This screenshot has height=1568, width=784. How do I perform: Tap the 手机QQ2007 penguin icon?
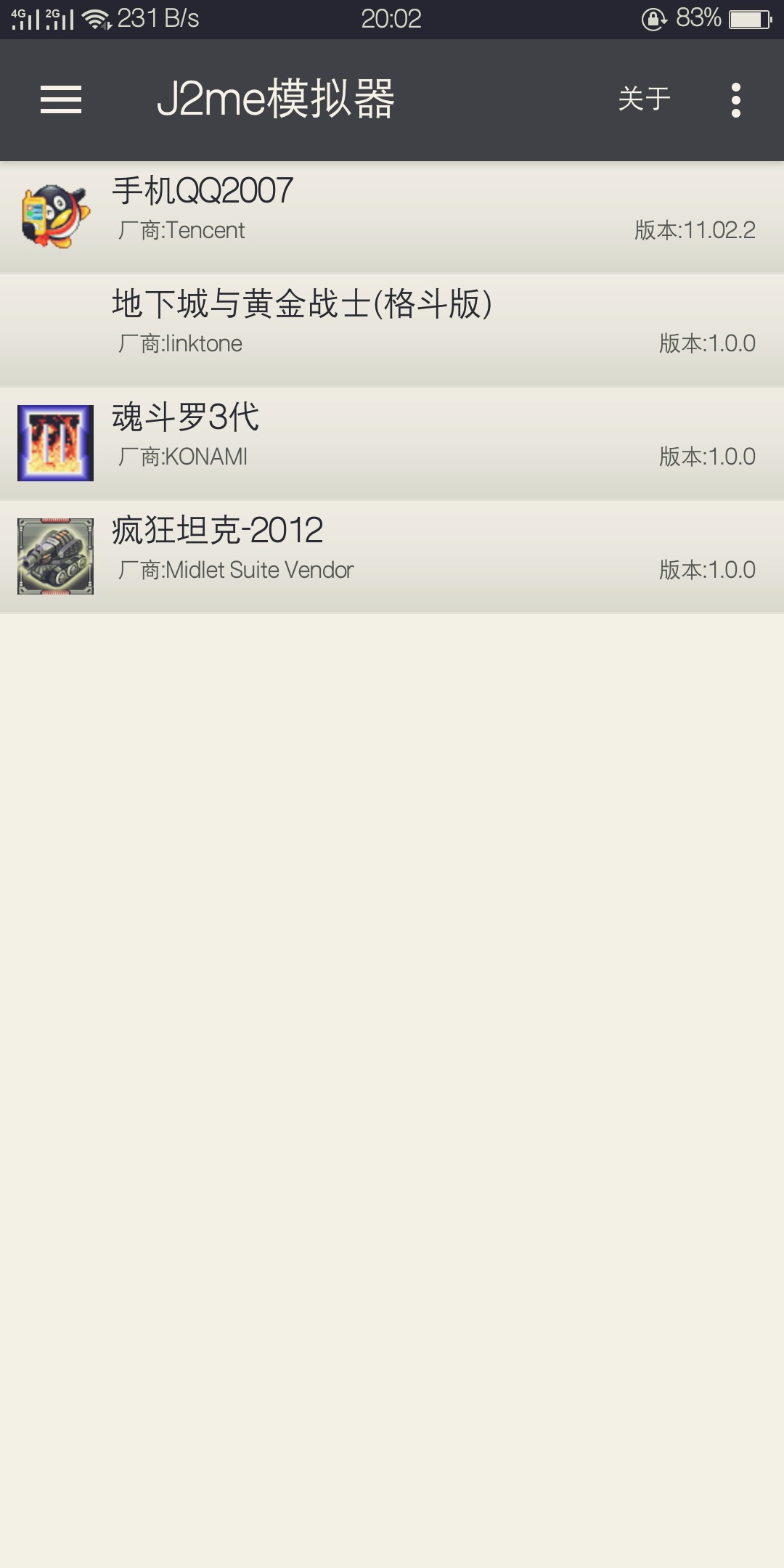[54, 214]
